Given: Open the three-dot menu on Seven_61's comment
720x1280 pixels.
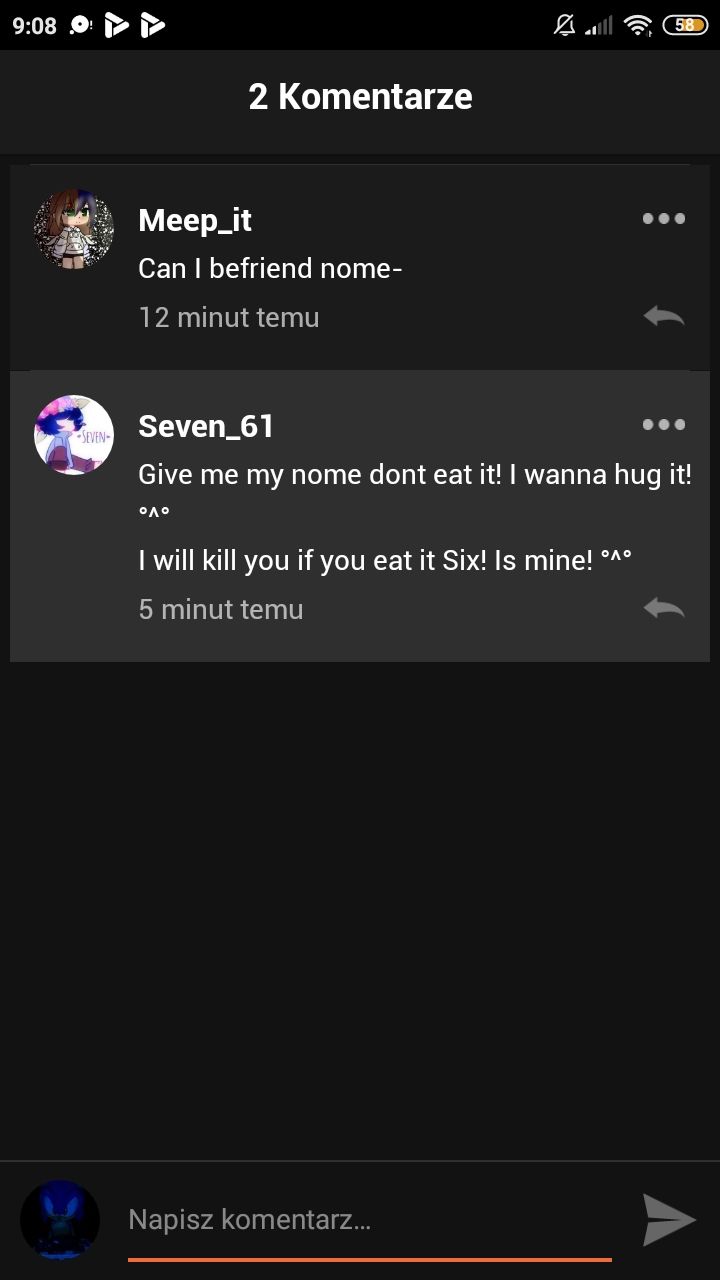Looking at the screenshot, I should click(x=664, y=425).
